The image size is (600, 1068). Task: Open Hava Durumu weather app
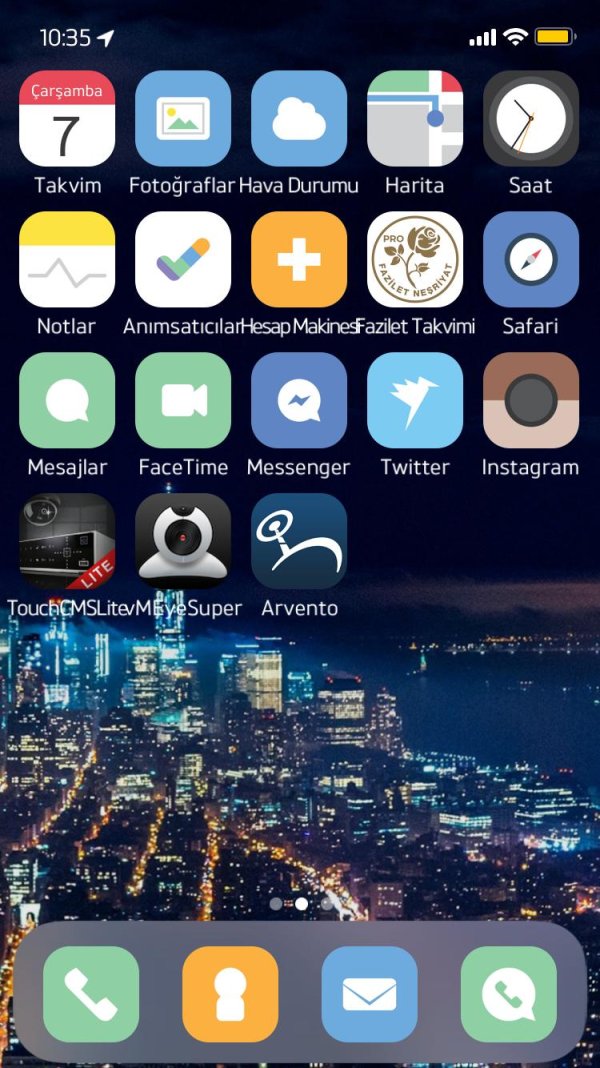(299, 119)
